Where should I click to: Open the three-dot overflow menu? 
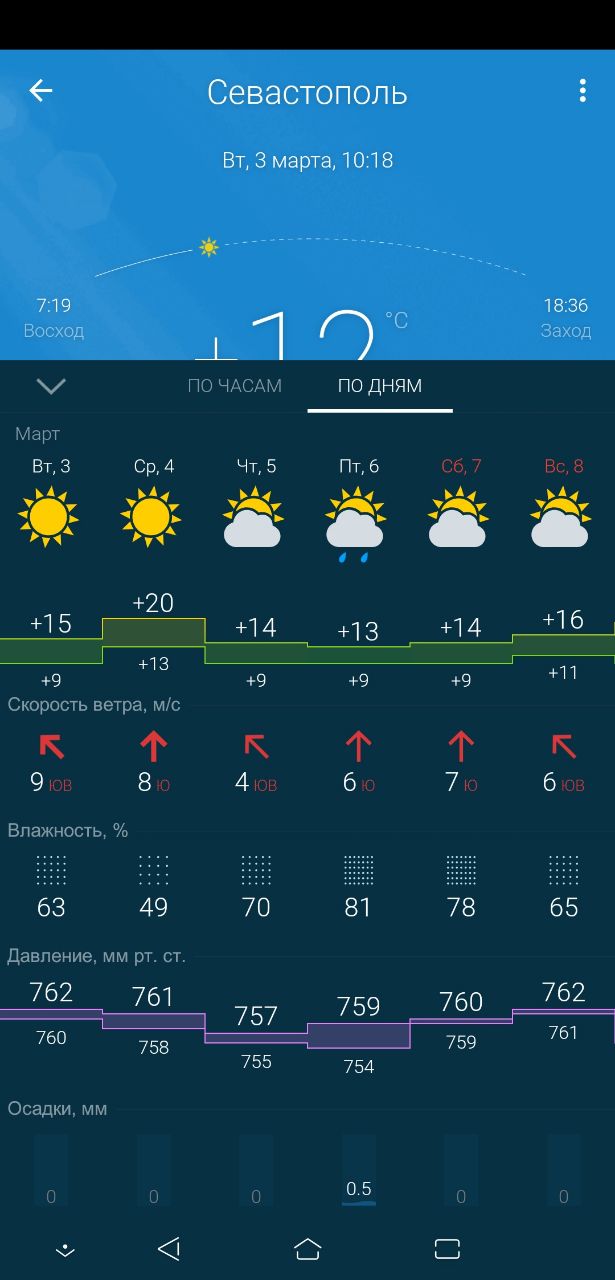pos(582,91)
